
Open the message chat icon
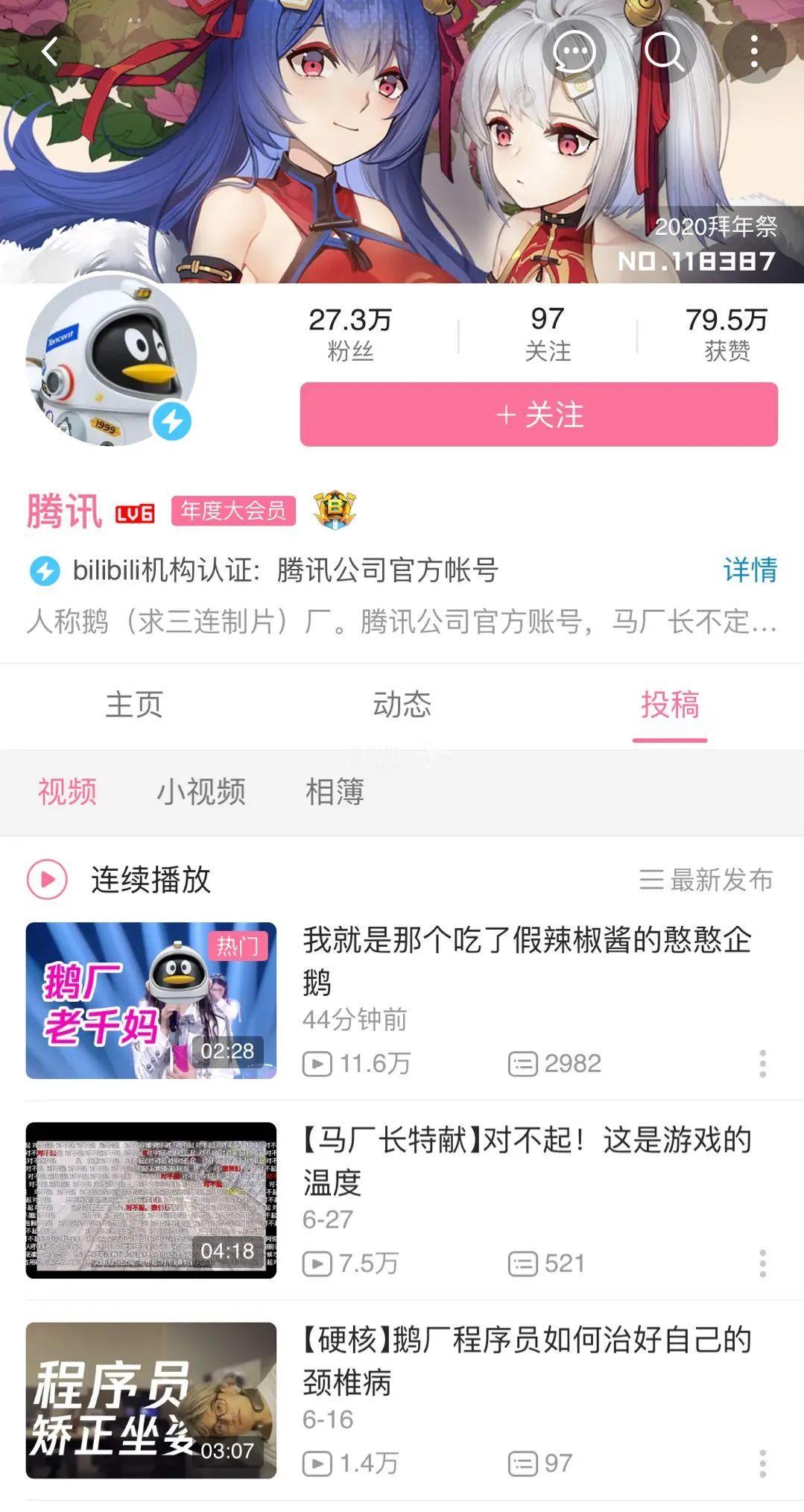pyautogui.click(x=574, y=53)
